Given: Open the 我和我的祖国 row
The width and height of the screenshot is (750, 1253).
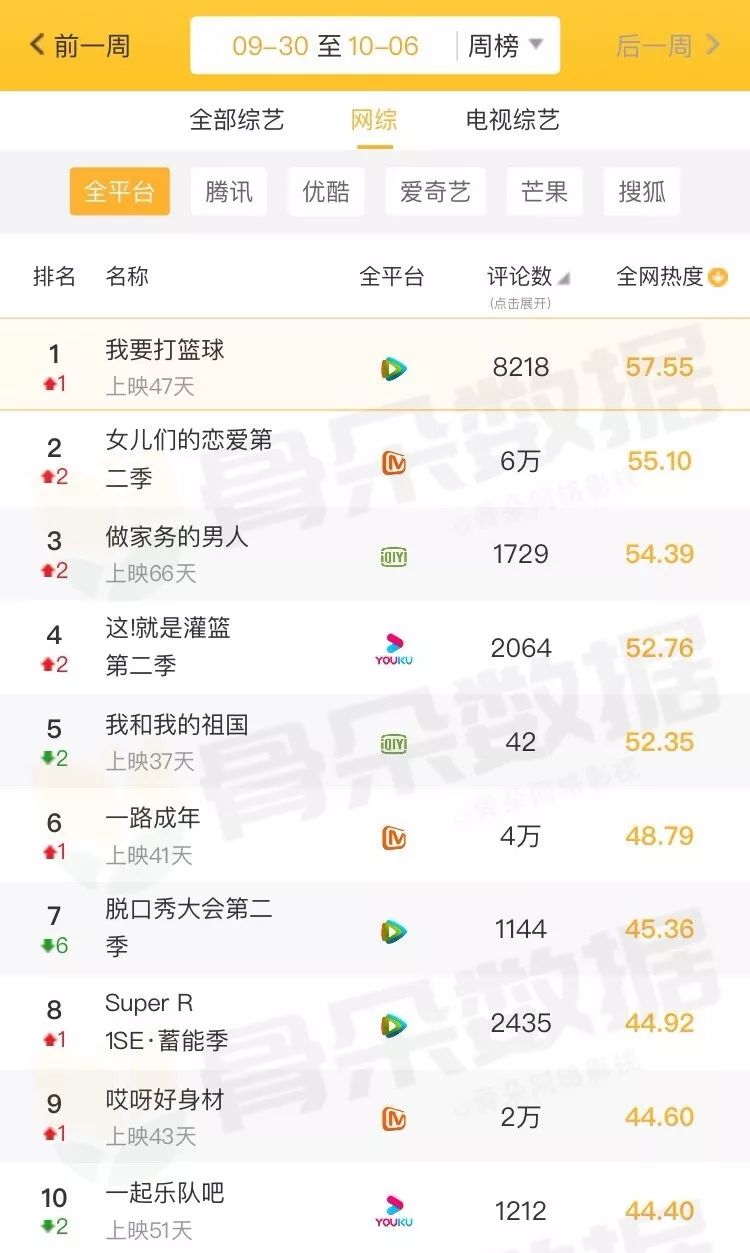Looking at the screenshot, I should tap(177, 725).
